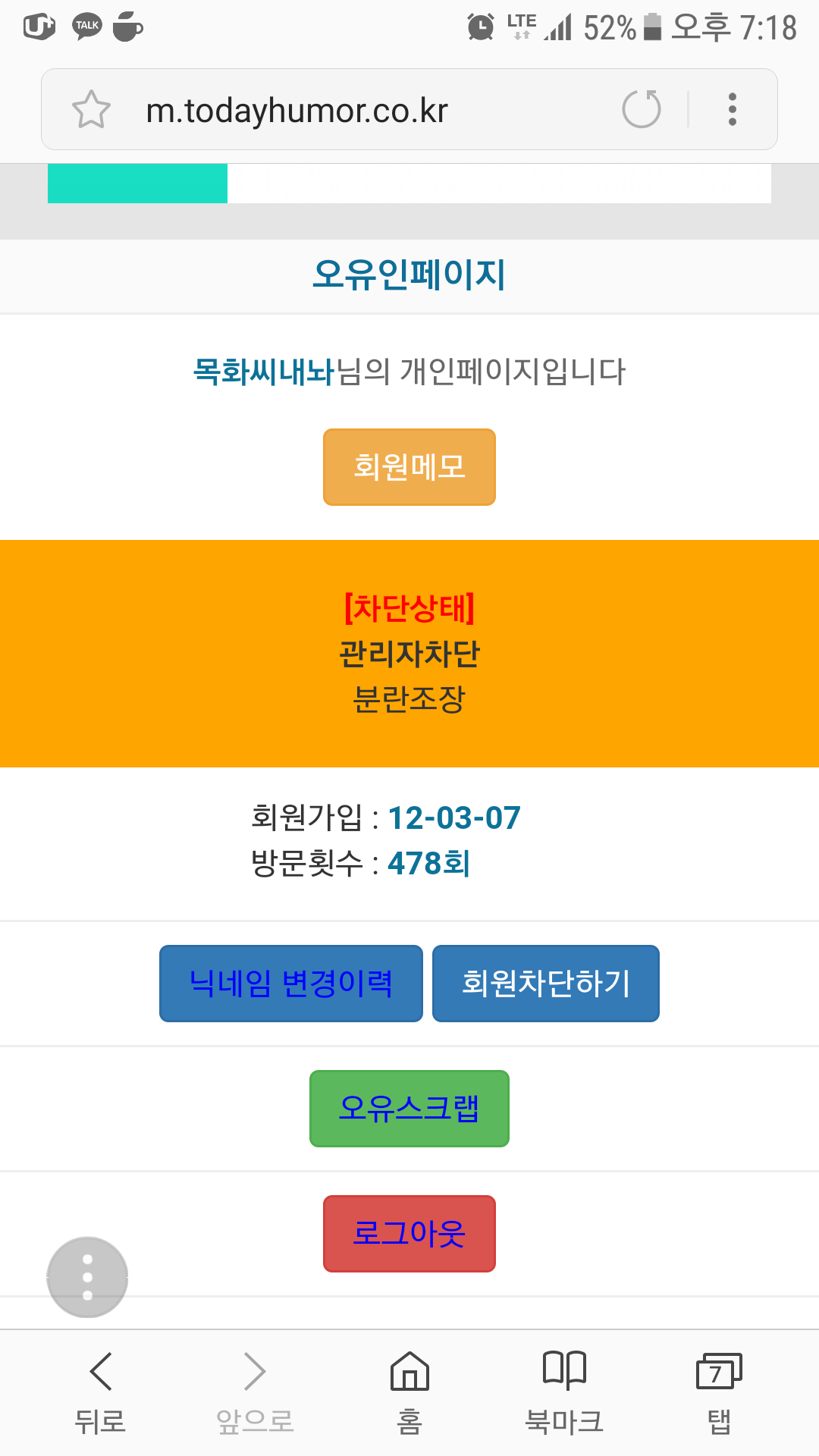Tap the 목화씨내놔 nickname link

[264, 372]
